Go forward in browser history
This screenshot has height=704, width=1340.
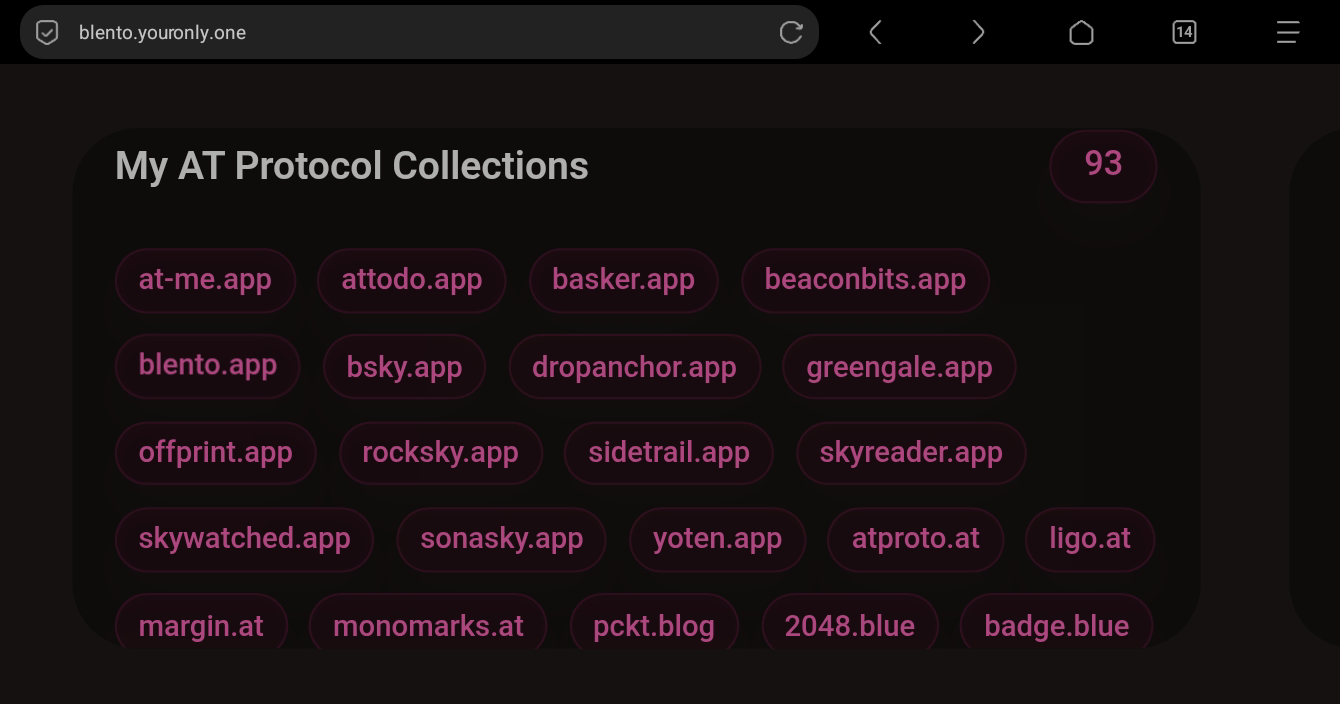coord(978,32)
